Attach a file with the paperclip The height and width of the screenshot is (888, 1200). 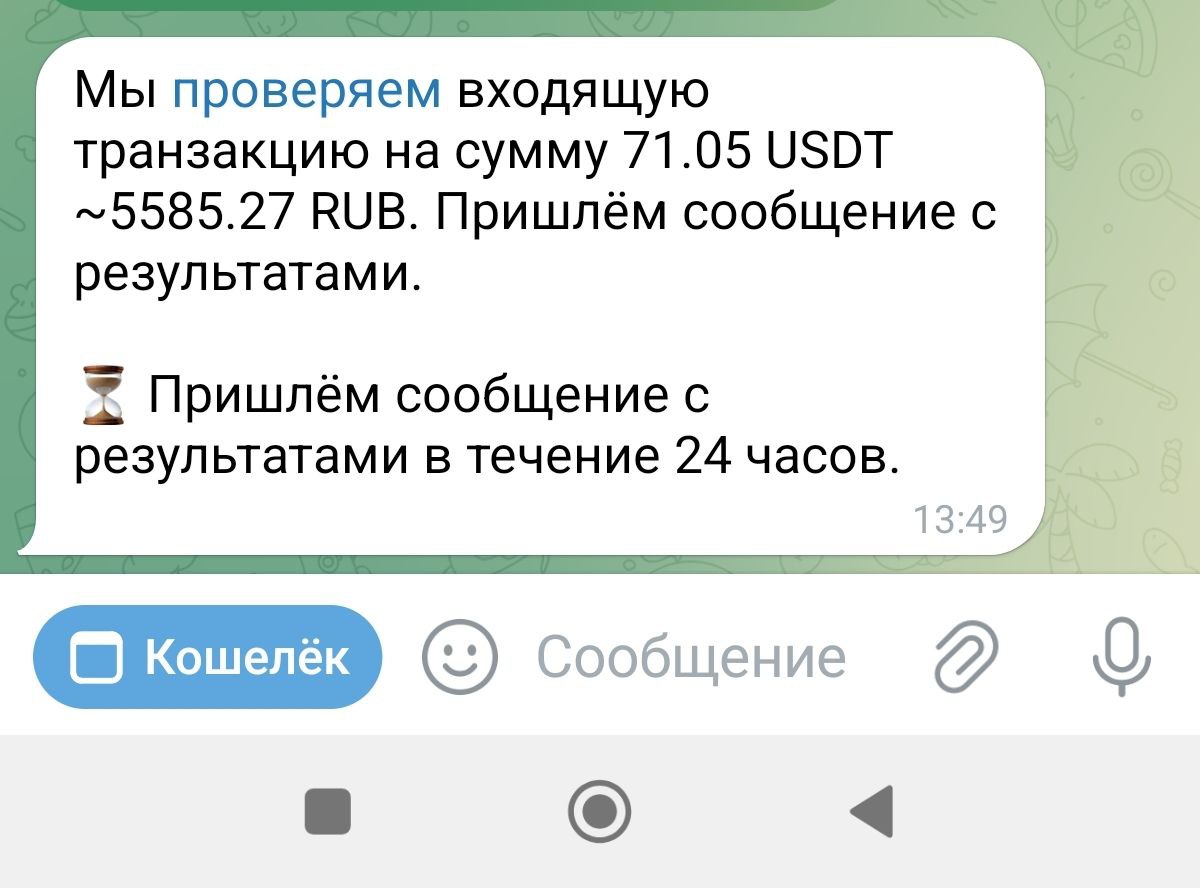966,657
